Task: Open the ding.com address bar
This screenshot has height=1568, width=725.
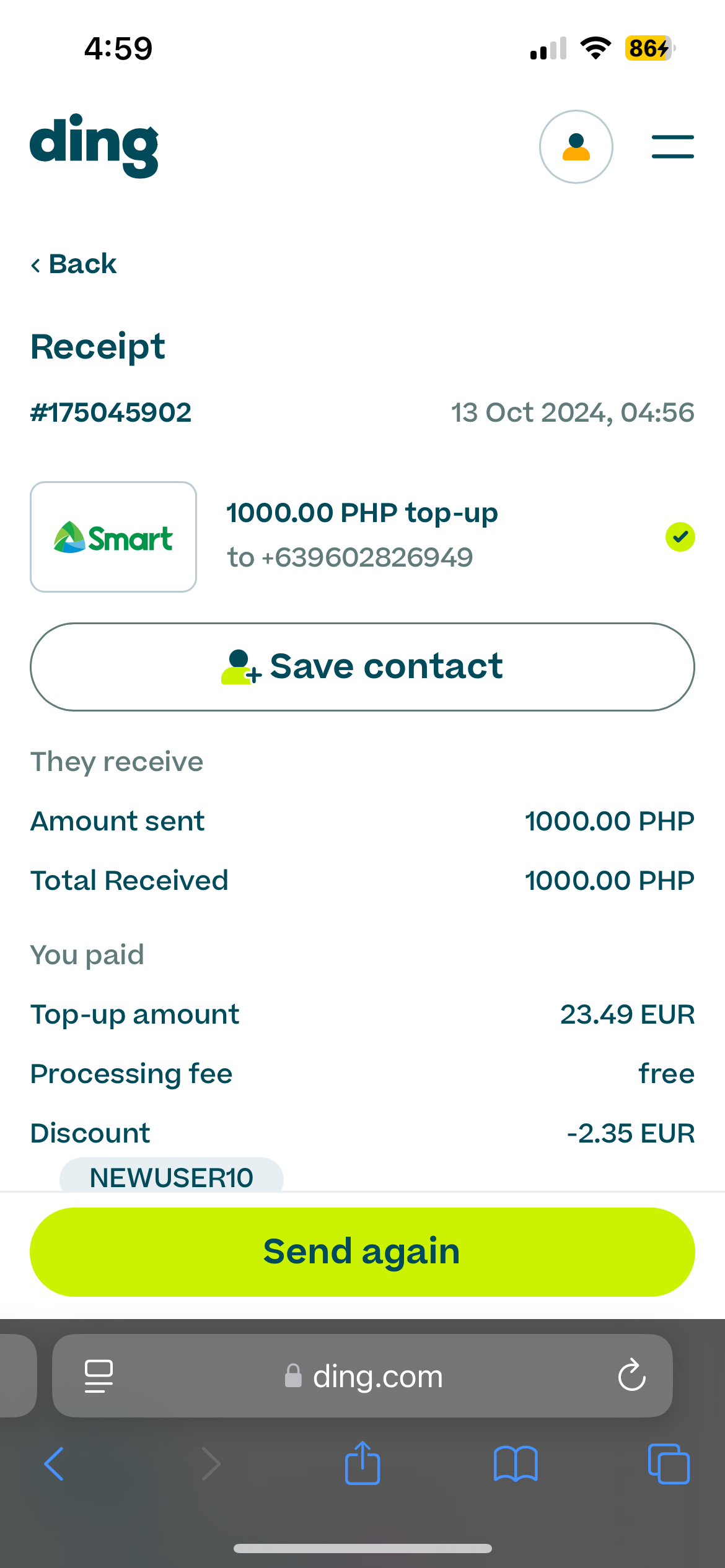Action: coord(362,1375)
